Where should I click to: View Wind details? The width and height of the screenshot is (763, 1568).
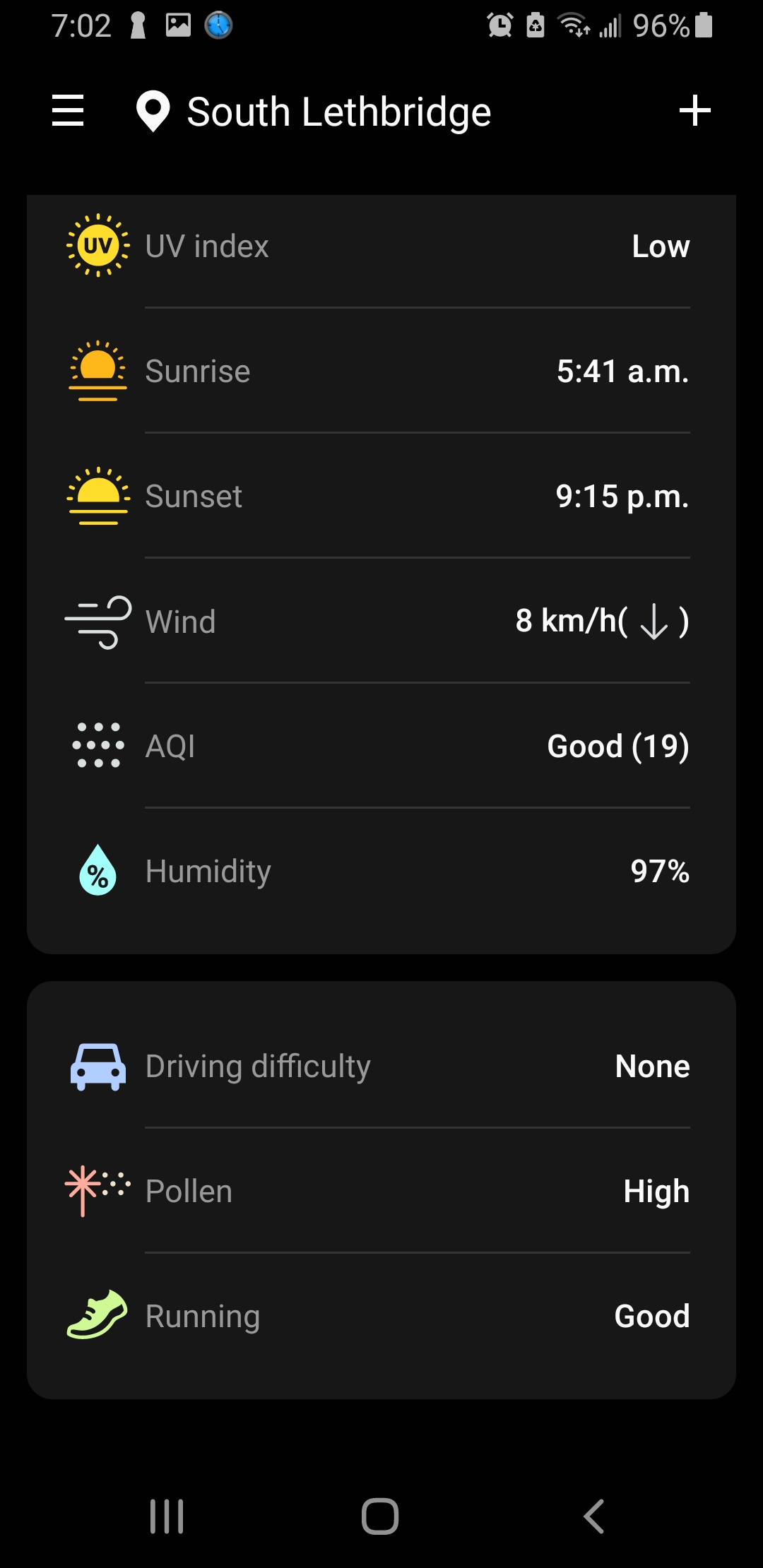tap(381, 621)
